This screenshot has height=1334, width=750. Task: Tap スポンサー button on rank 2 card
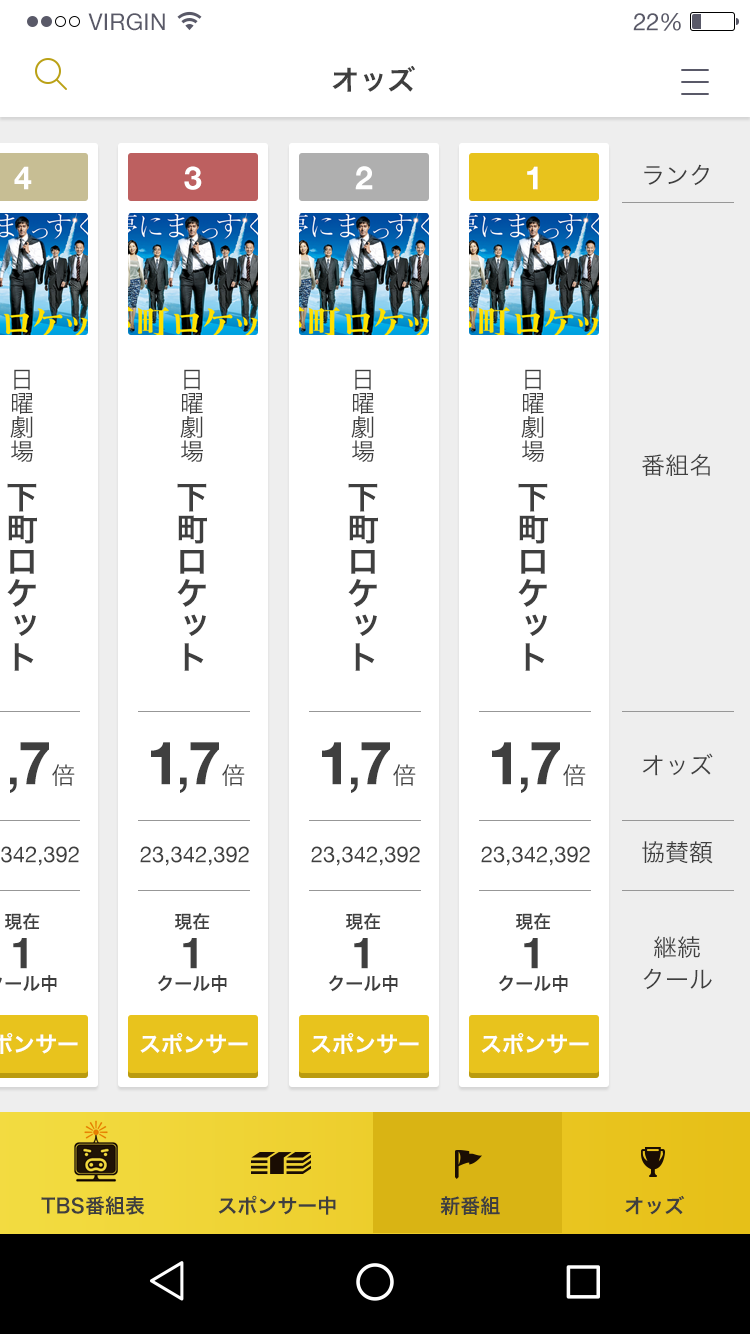pos(364,1045)
